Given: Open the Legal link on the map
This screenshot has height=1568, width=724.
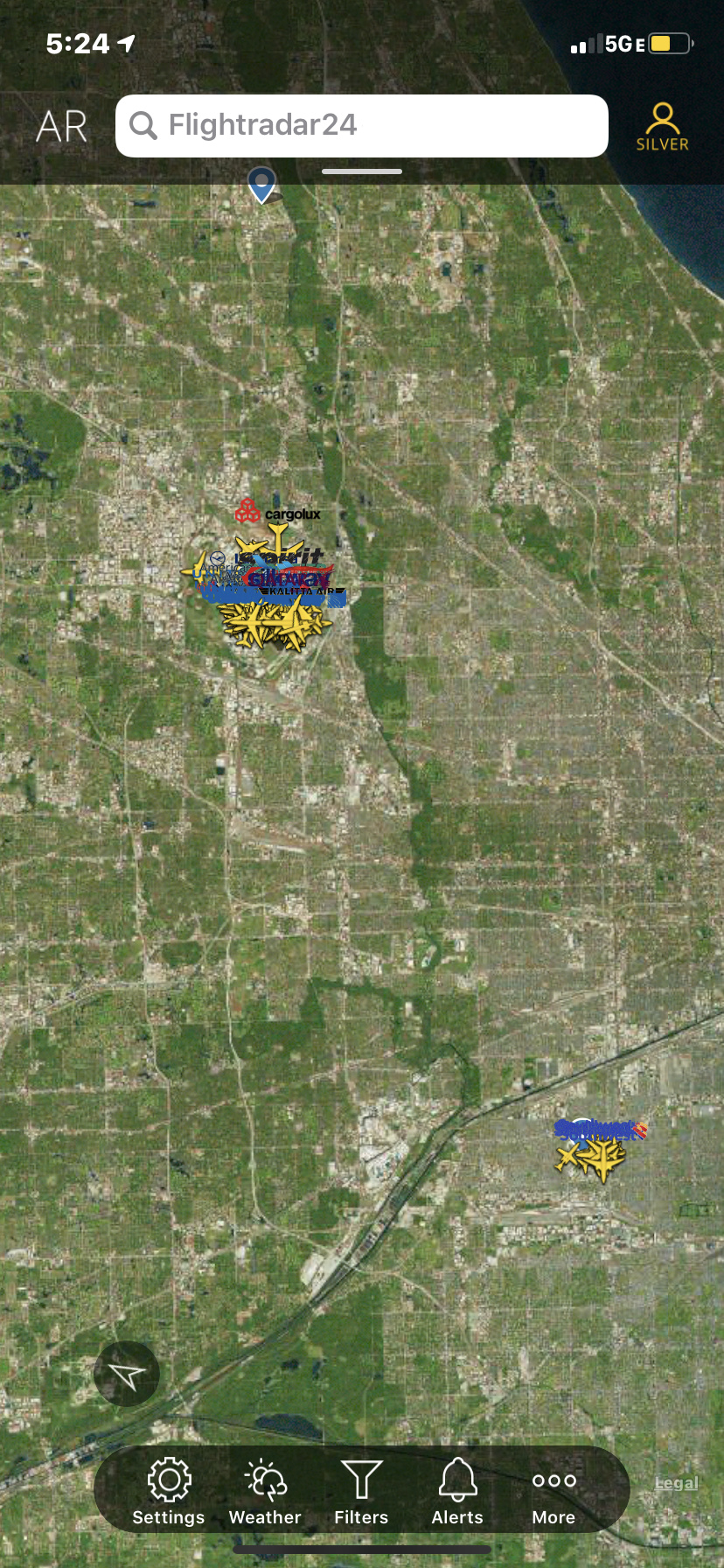Looking at the screenshot, I should click(x=676, y=1483).
